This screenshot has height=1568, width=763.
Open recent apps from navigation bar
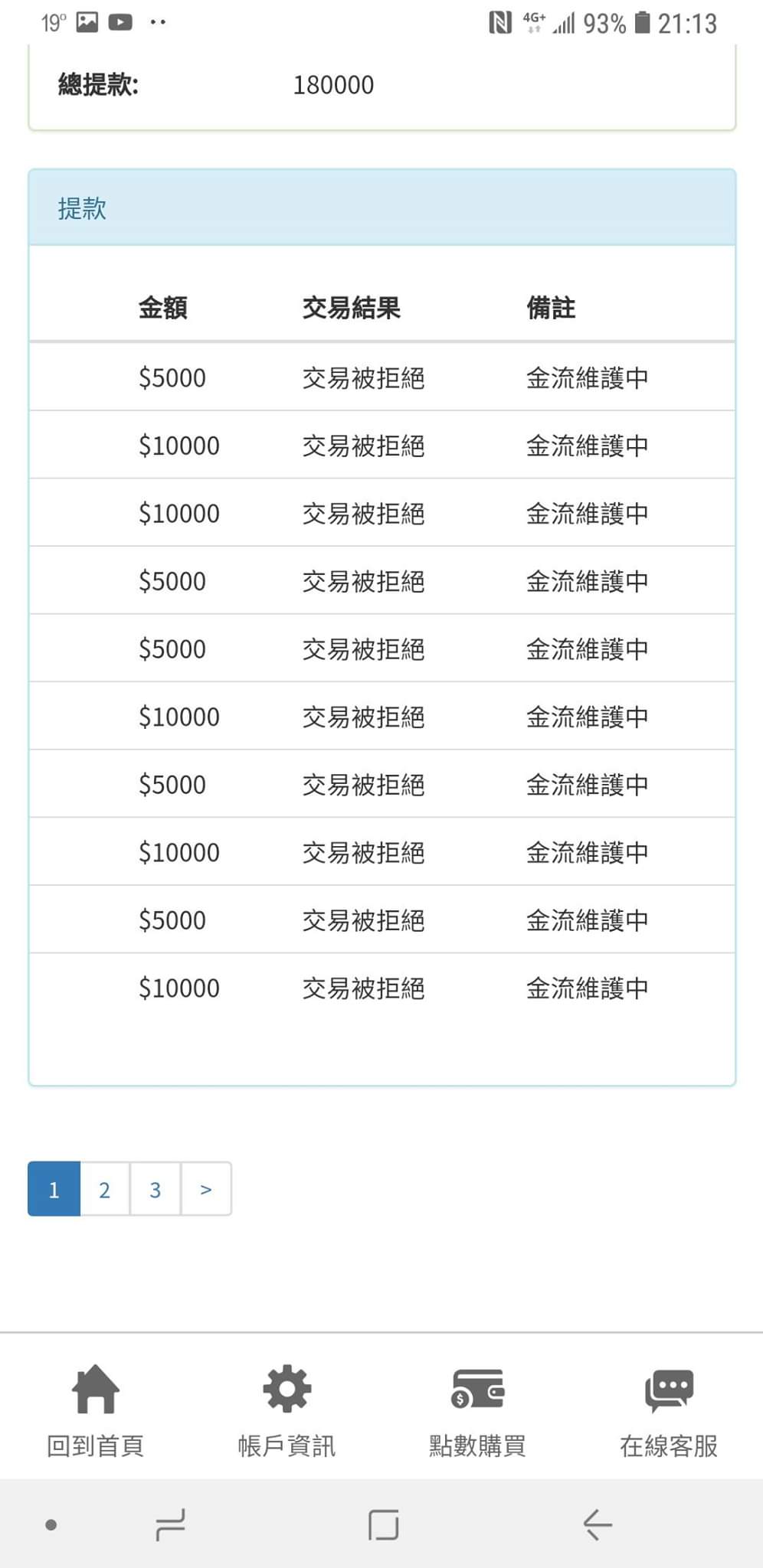170,1524
